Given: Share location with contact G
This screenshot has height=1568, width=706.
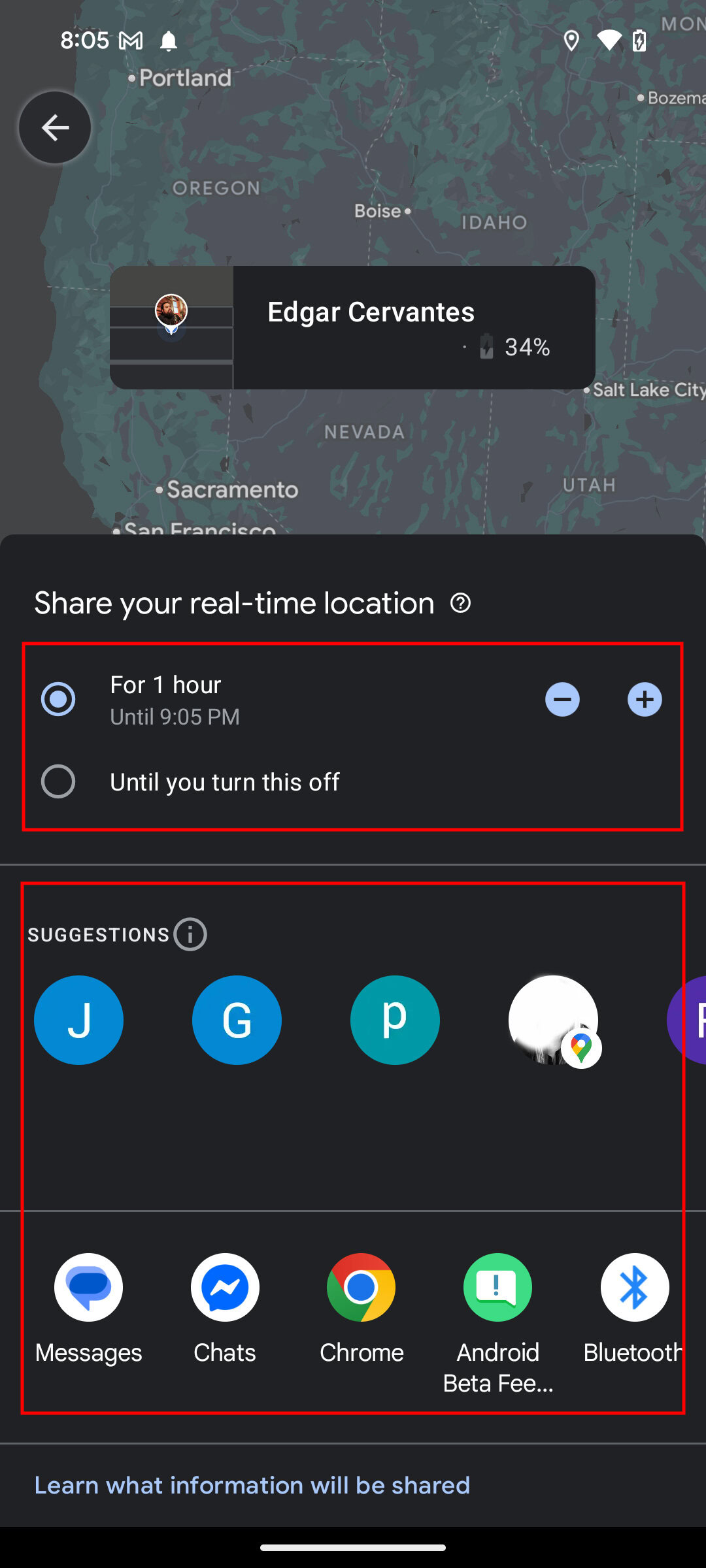Looking at the screenshot, I should 237,1020.
